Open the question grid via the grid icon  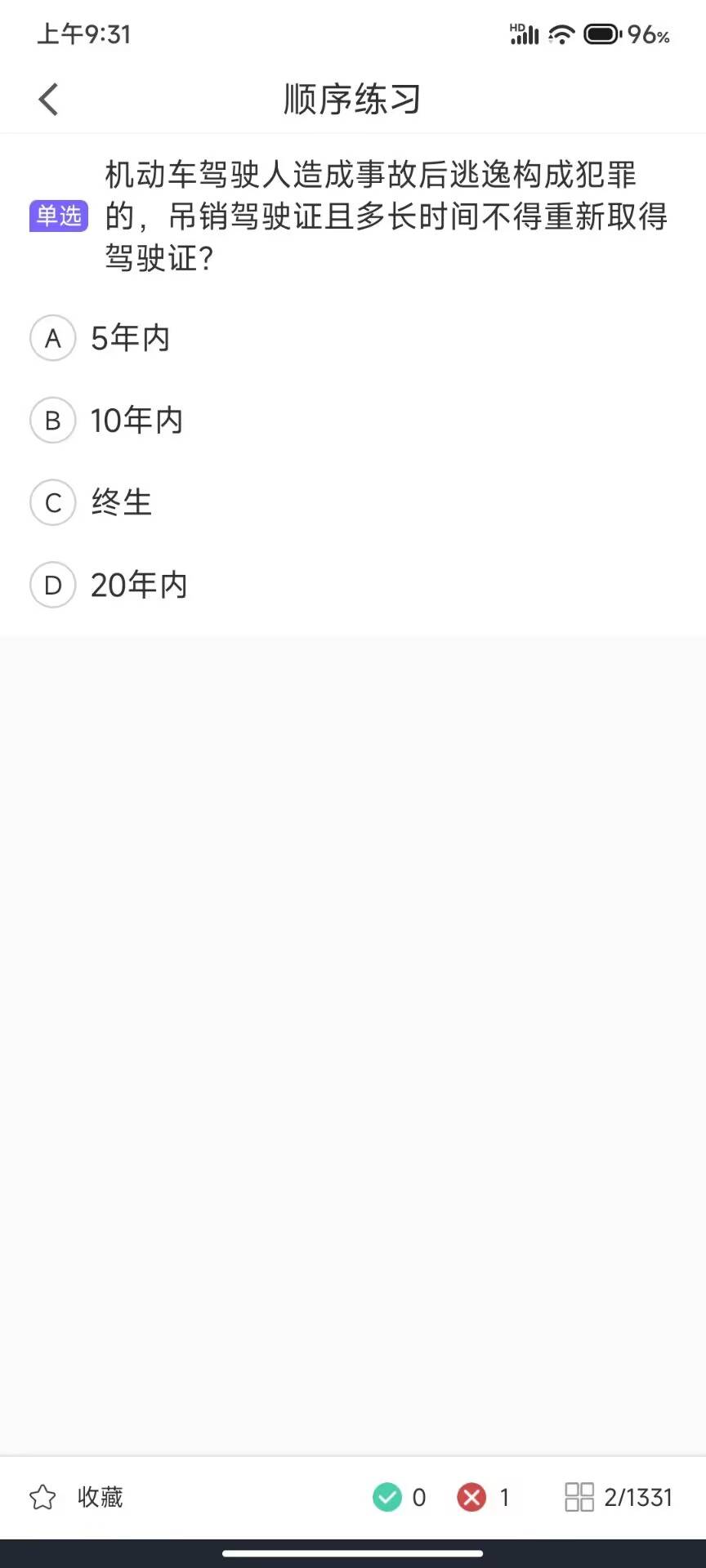point(581,1497)
